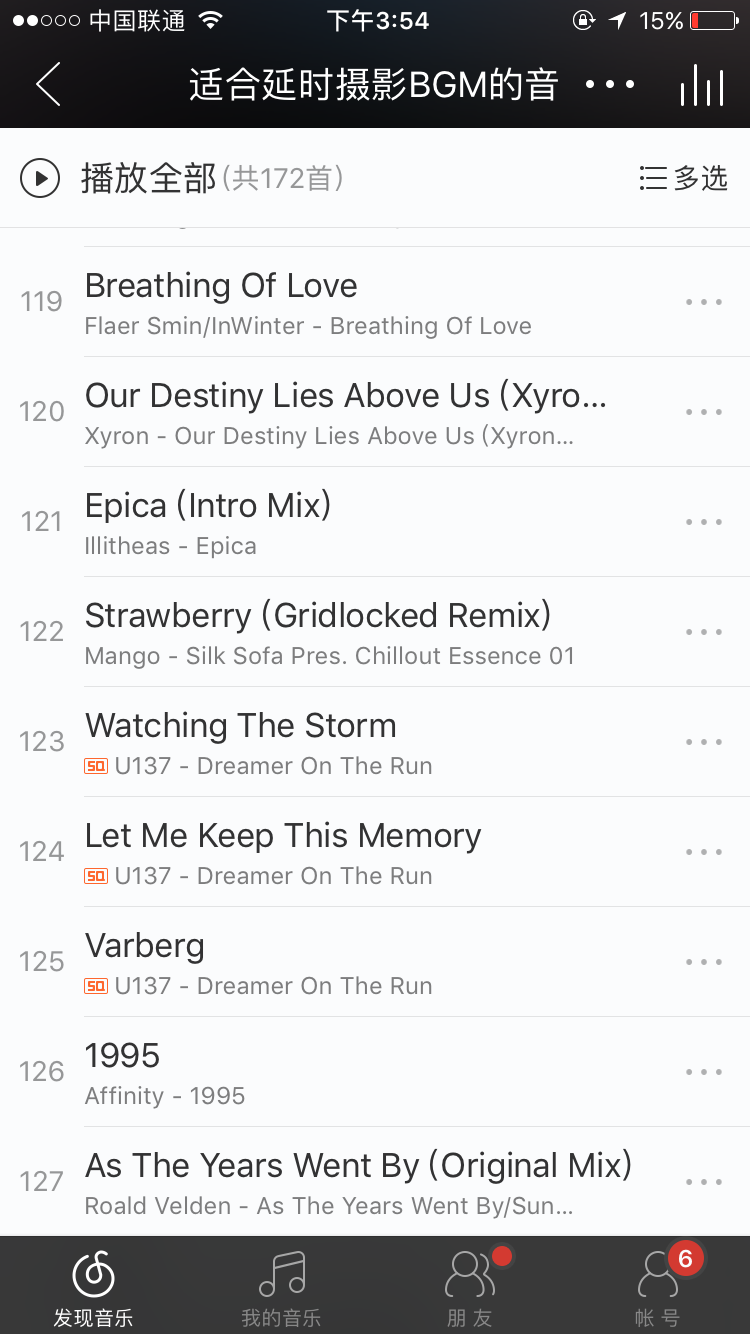Viewport: 750px width, 1334px height.
Task: Play the song Varberg
Action: click(x=350, y=962)
